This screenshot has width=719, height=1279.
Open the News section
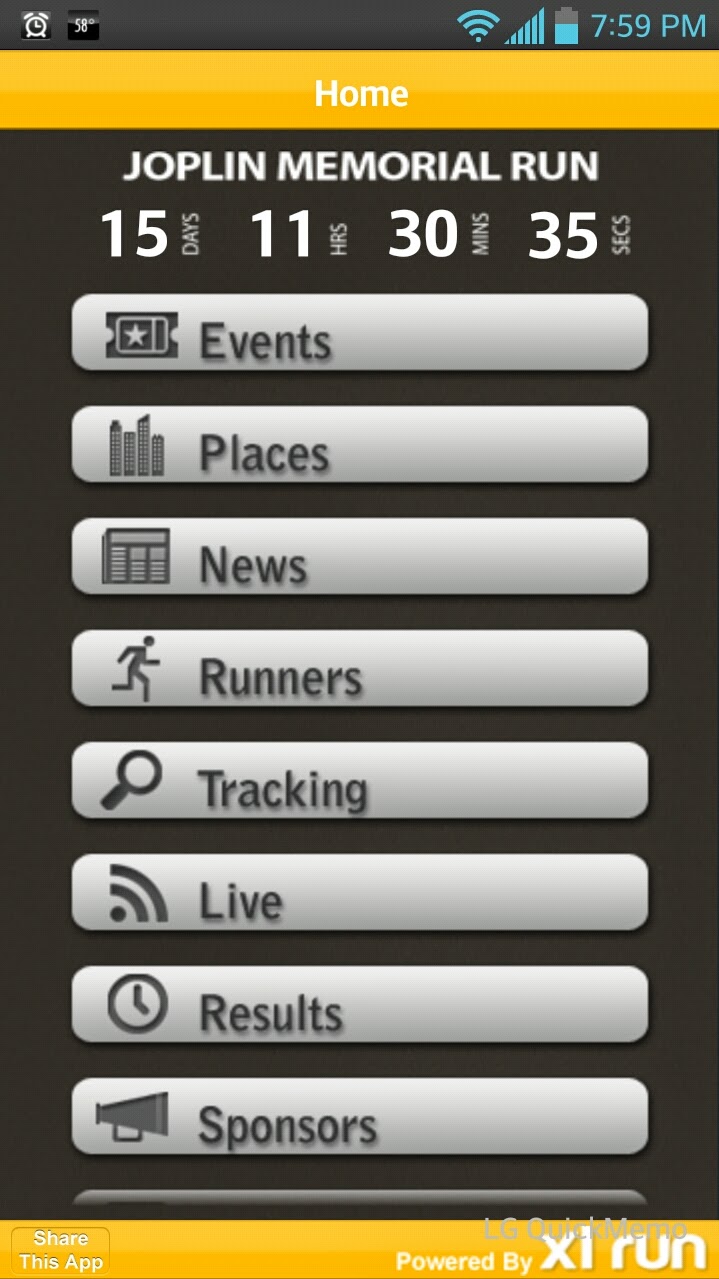(x=360, y=557)
